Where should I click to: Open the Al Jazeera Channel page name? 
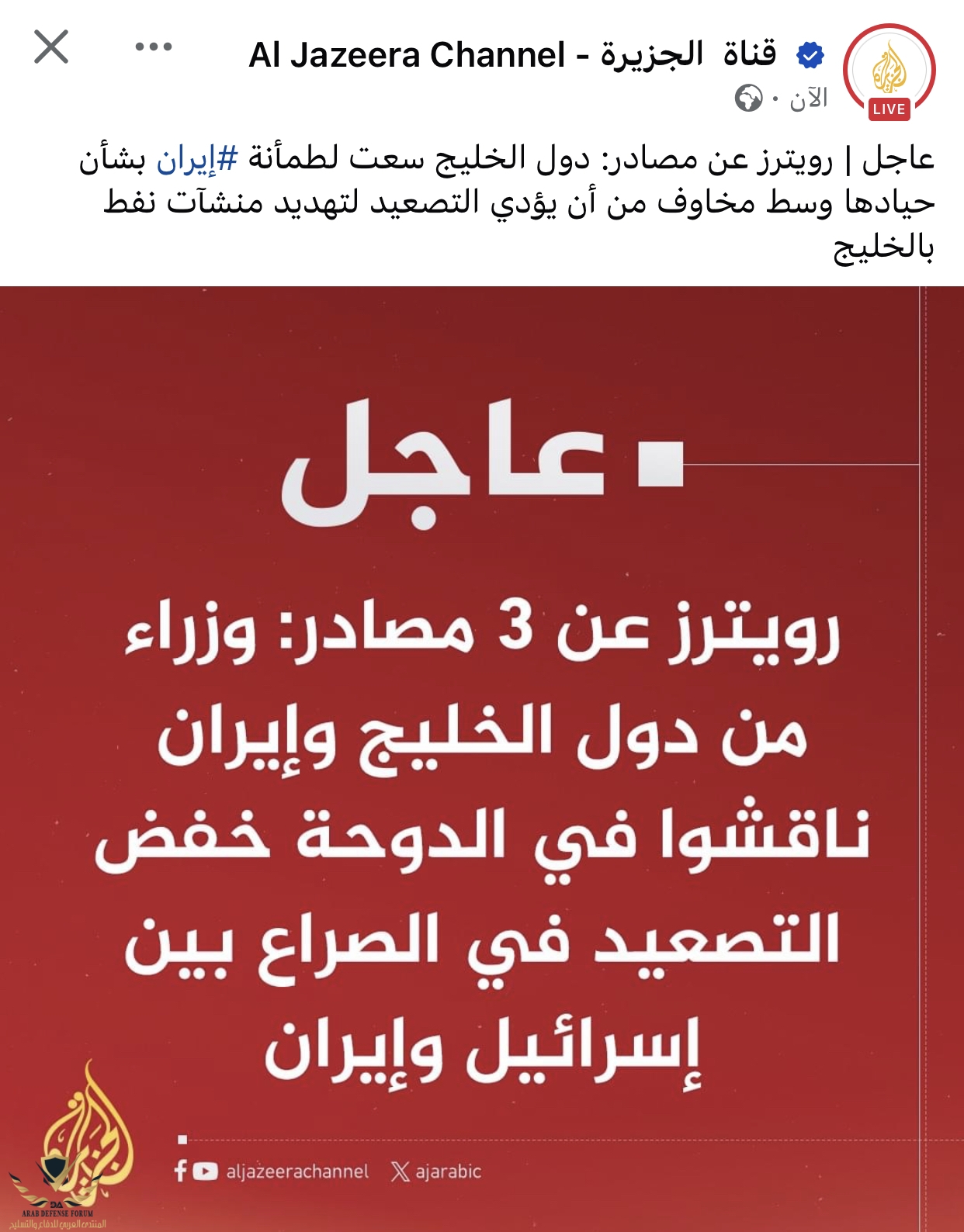[x=512, y=55]
